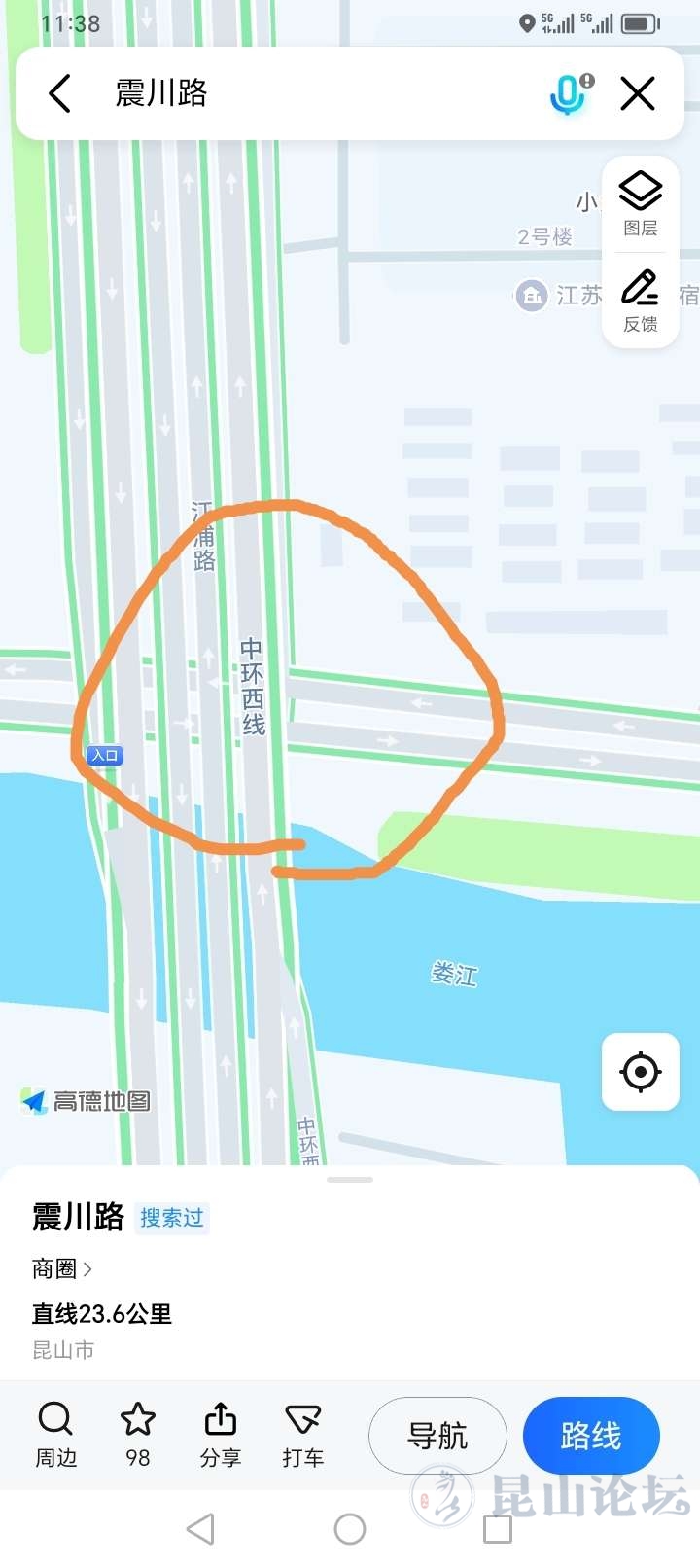This screenshot has width=700, height=1568.
Task: Expand the place details sheet handle
Action: pos(350,1180)
